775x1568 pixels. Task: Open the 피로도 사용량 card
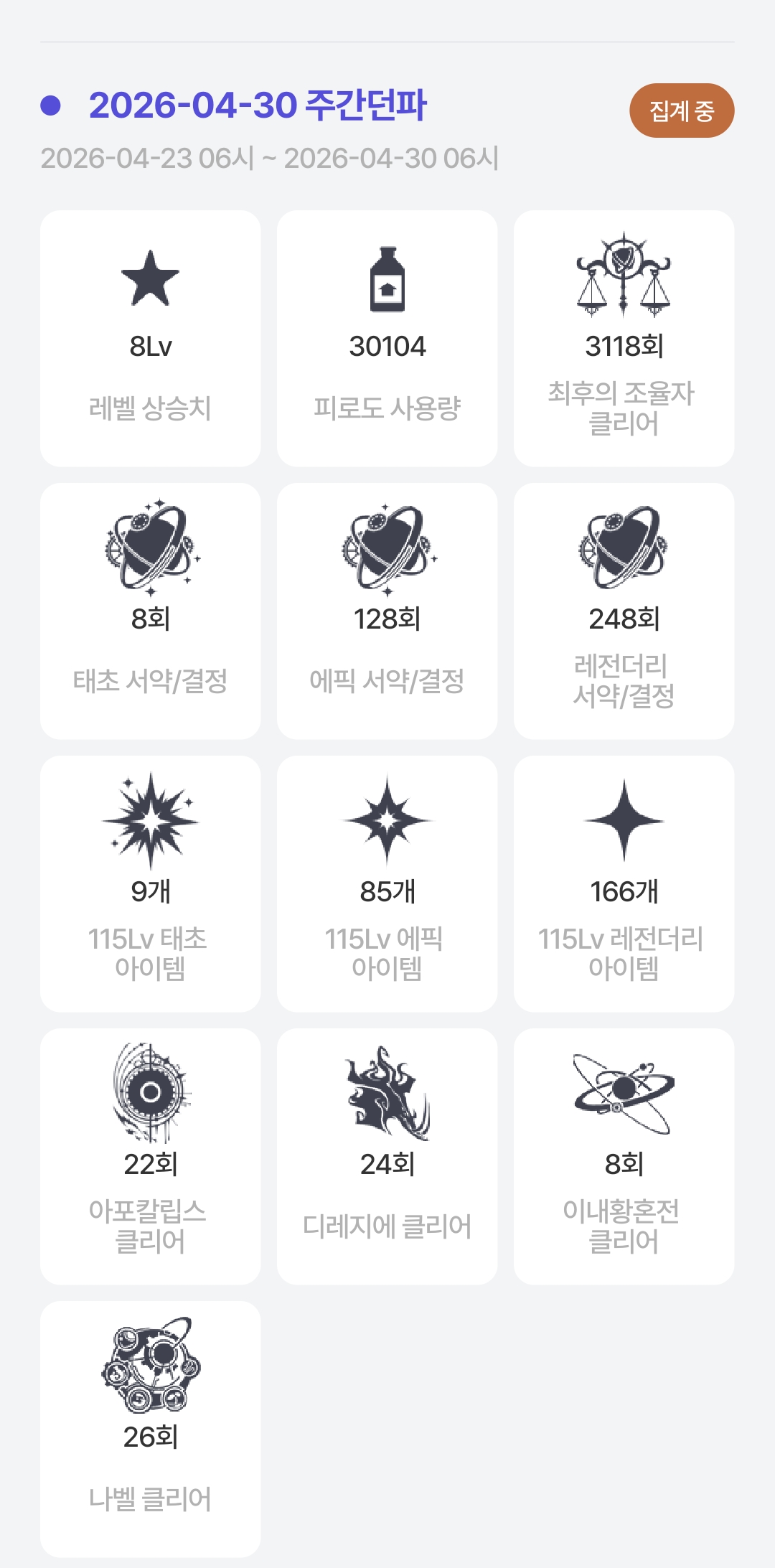pos(387,338)
